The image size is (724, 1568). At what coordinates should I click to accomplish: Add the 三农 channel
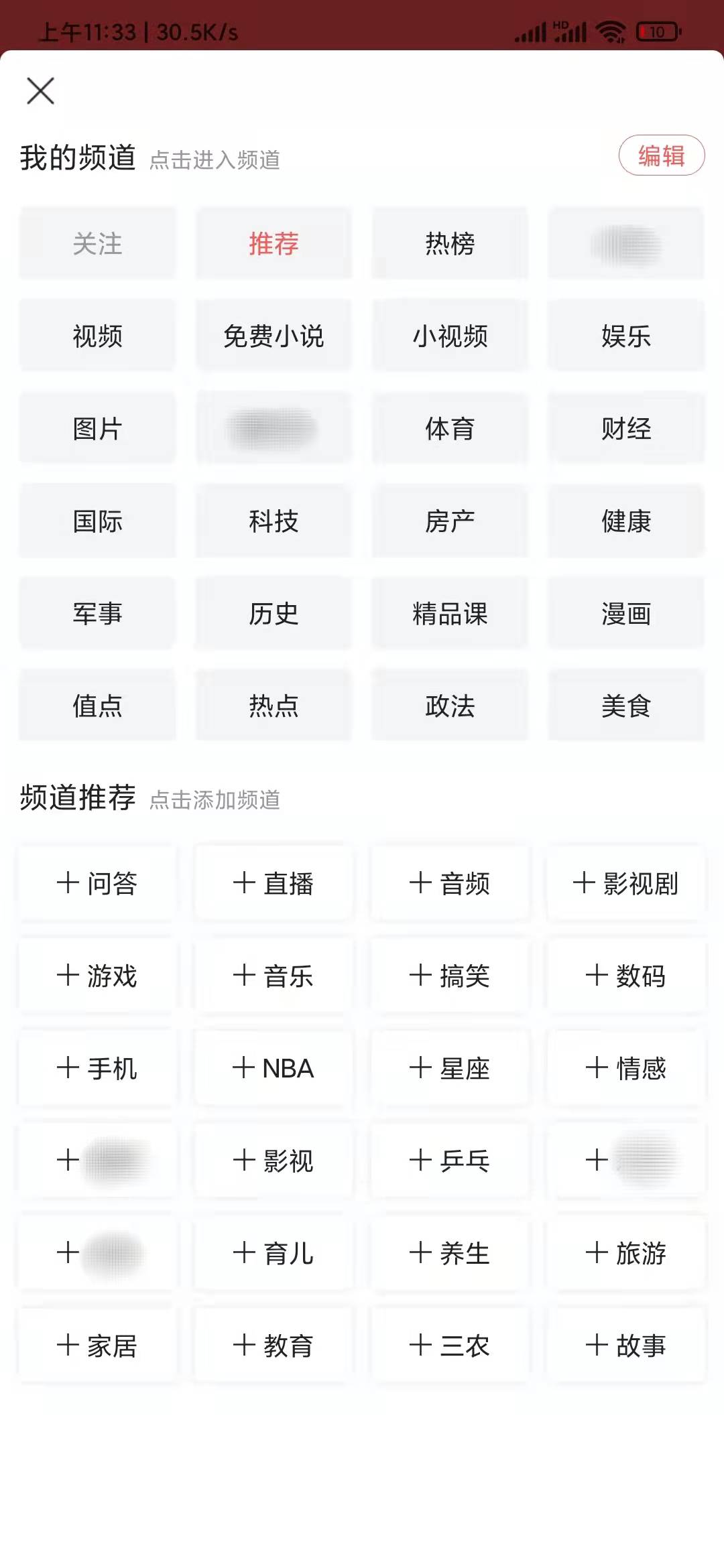click(450, 1345)
